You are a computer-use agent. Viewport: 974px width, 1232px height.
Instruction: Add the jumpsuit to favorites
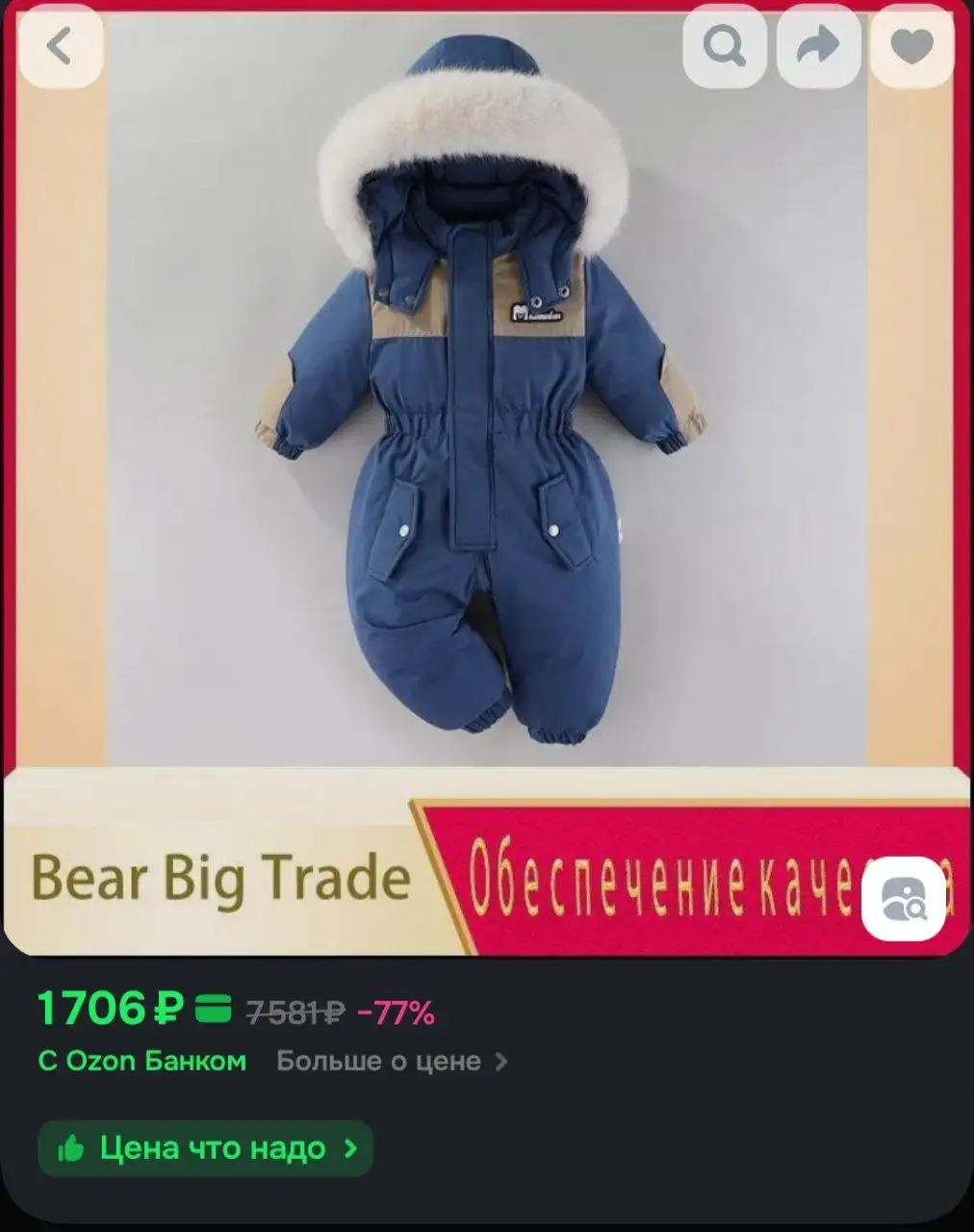(x=911, y=45)
